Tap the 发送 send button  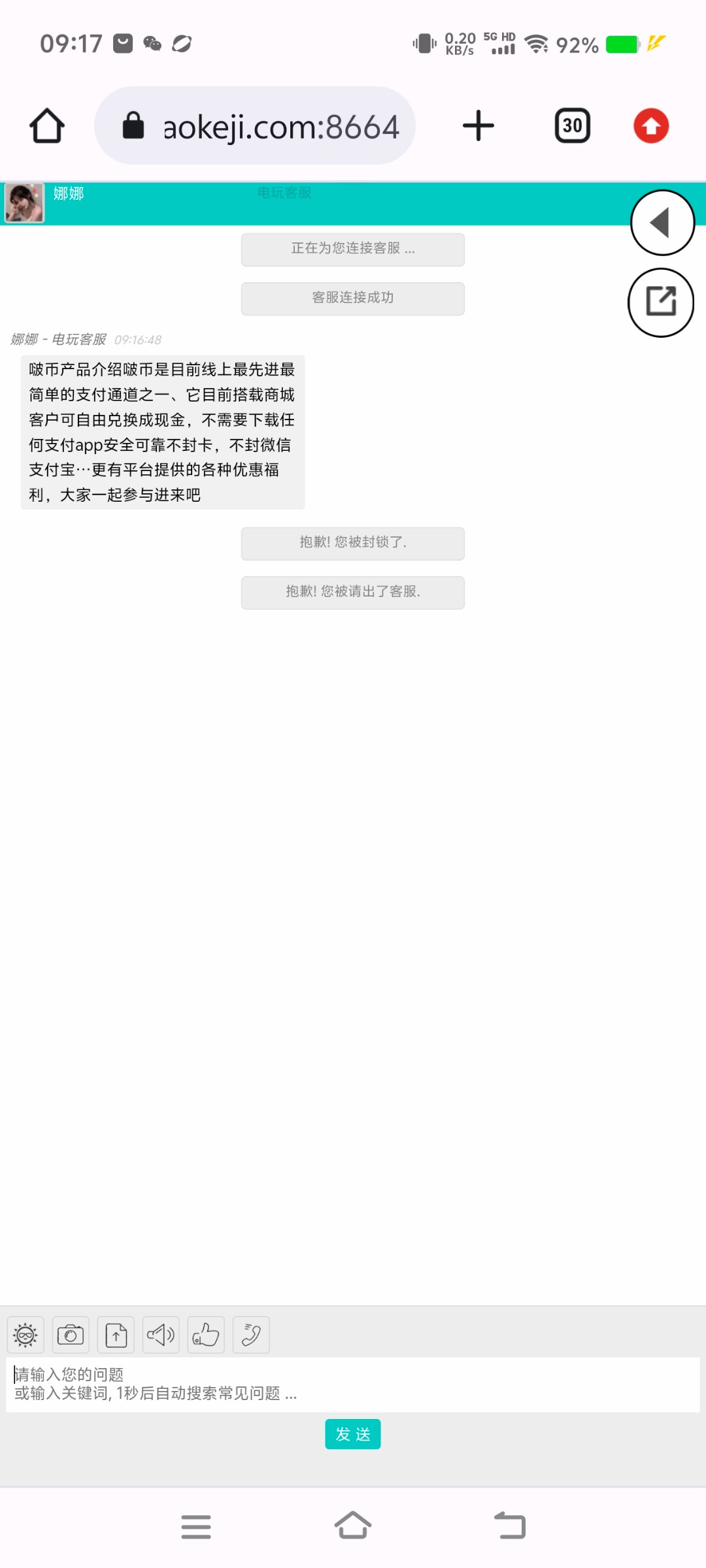(353, 1434)
